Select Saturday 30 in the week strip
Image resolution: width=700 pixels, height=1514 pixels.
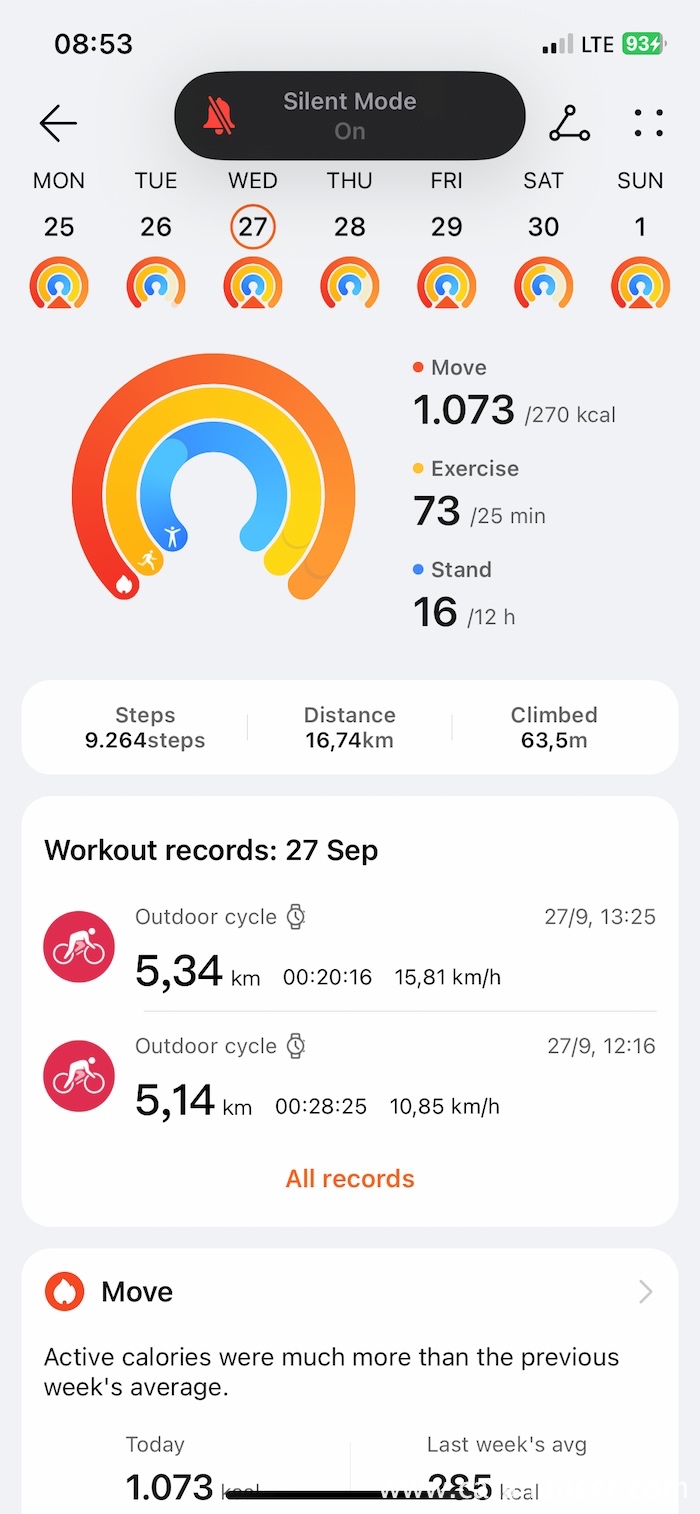tap(543, 227)
